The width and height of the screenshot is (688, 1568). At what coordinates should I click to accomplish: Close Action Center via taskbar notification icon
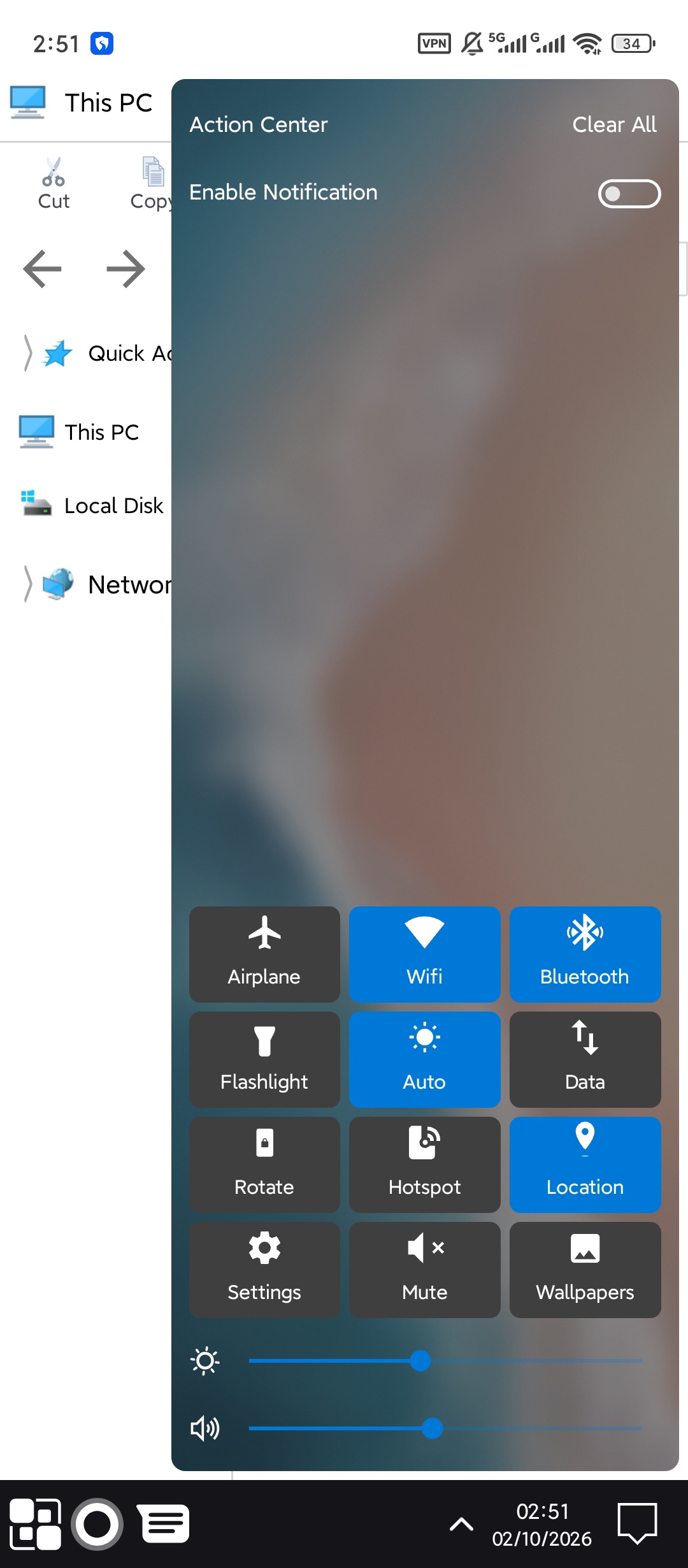[637, 1524]
